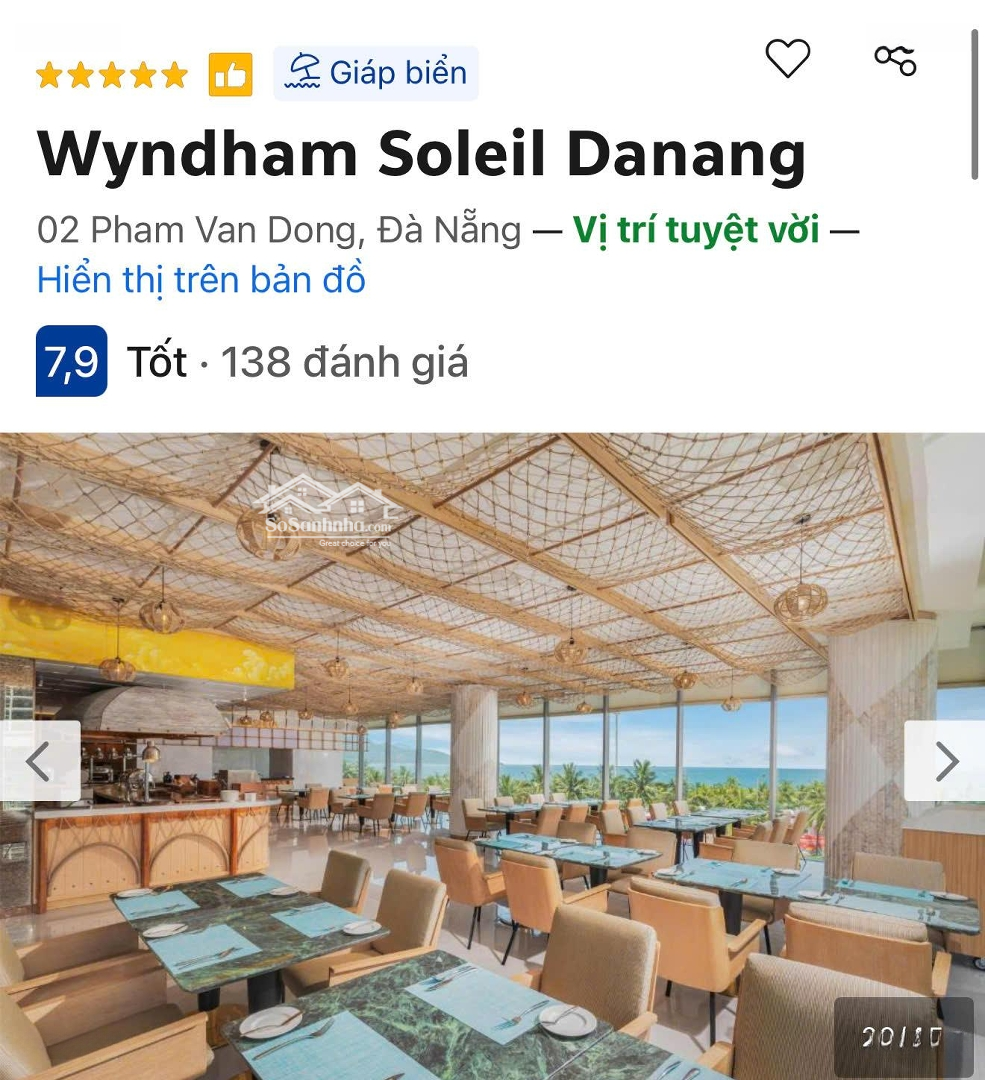This screenshot has height=1080, width=985.
Task: Show the next hotel photo
Action: [x=945, y=761]
